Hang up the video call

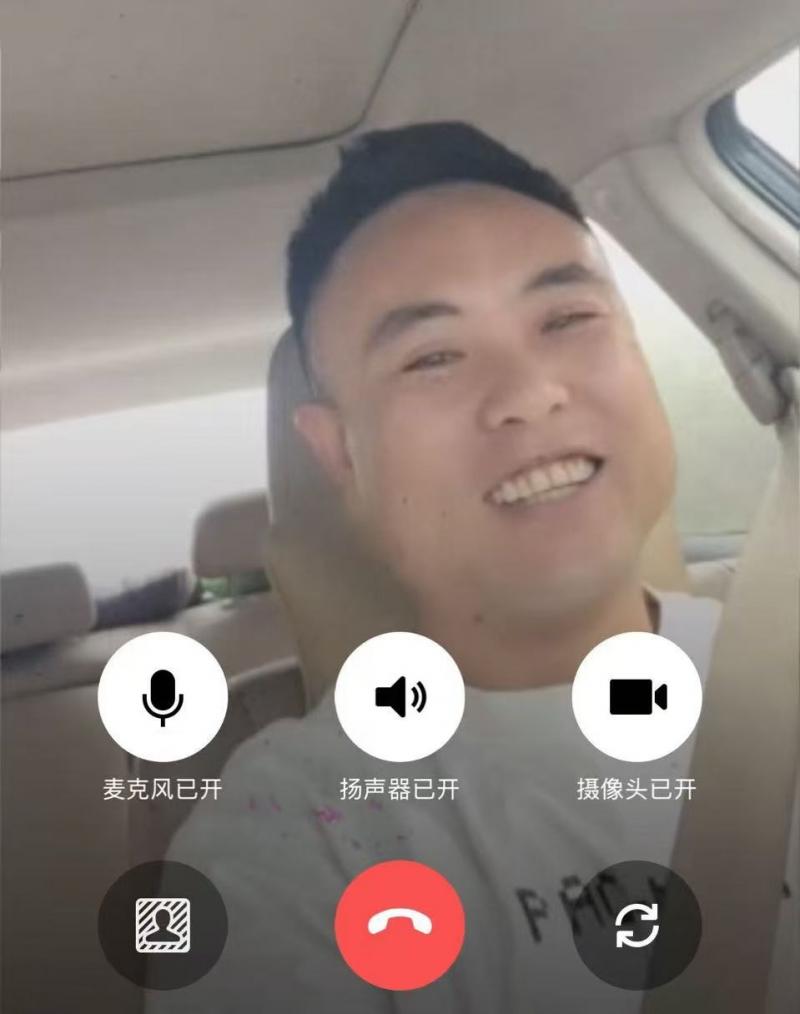399,925
